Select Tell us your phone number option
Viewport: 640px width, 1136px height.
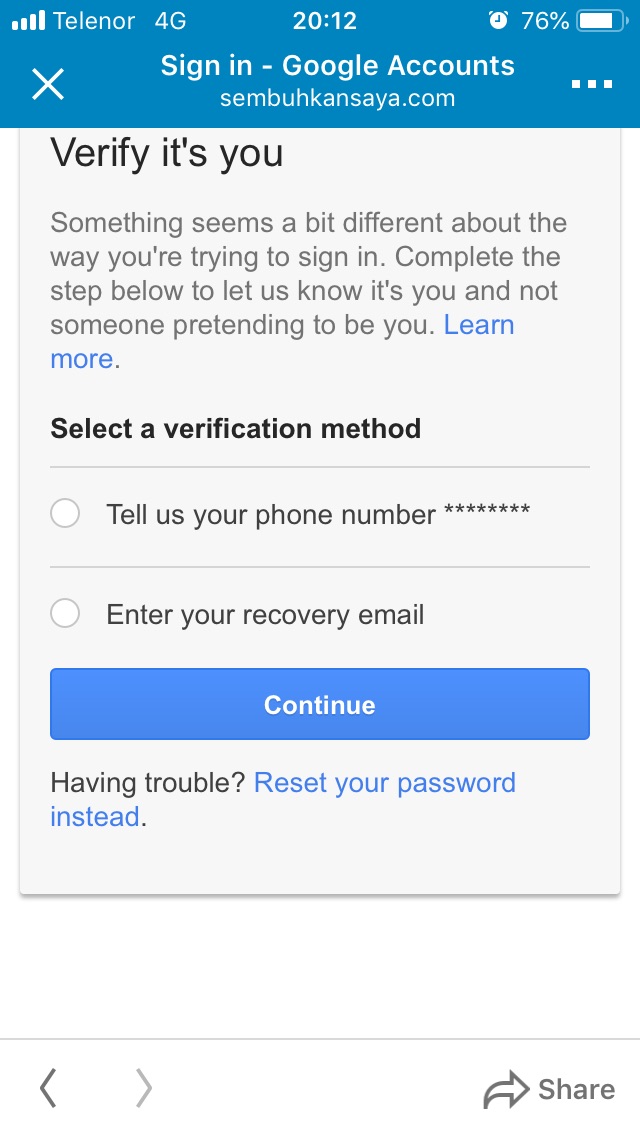pos(66,514)
